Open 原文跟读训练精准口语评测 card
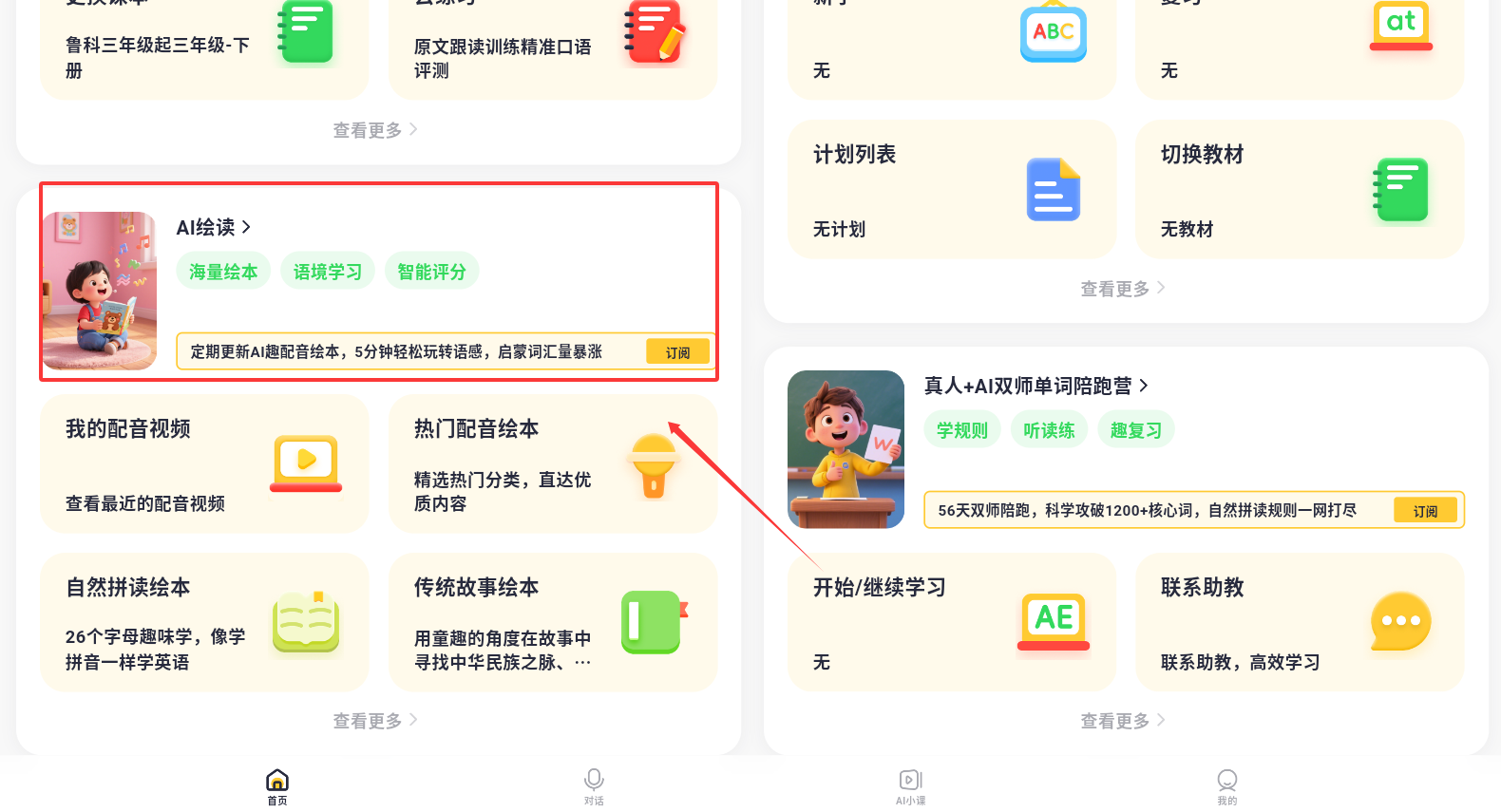 point(553,47)
